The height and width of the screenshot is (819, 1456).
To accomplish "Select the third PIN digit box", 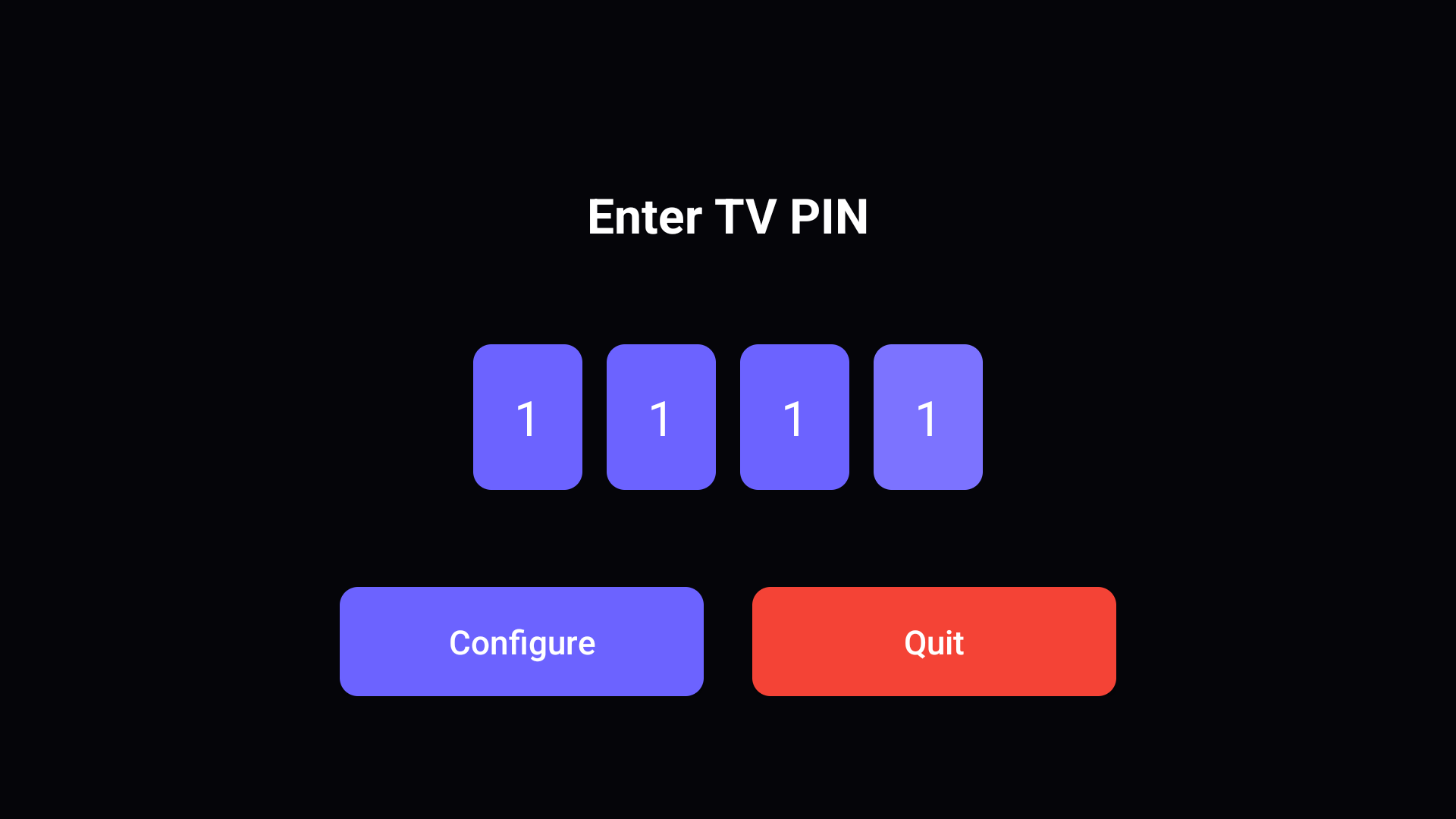I will [x=795, y=417].
